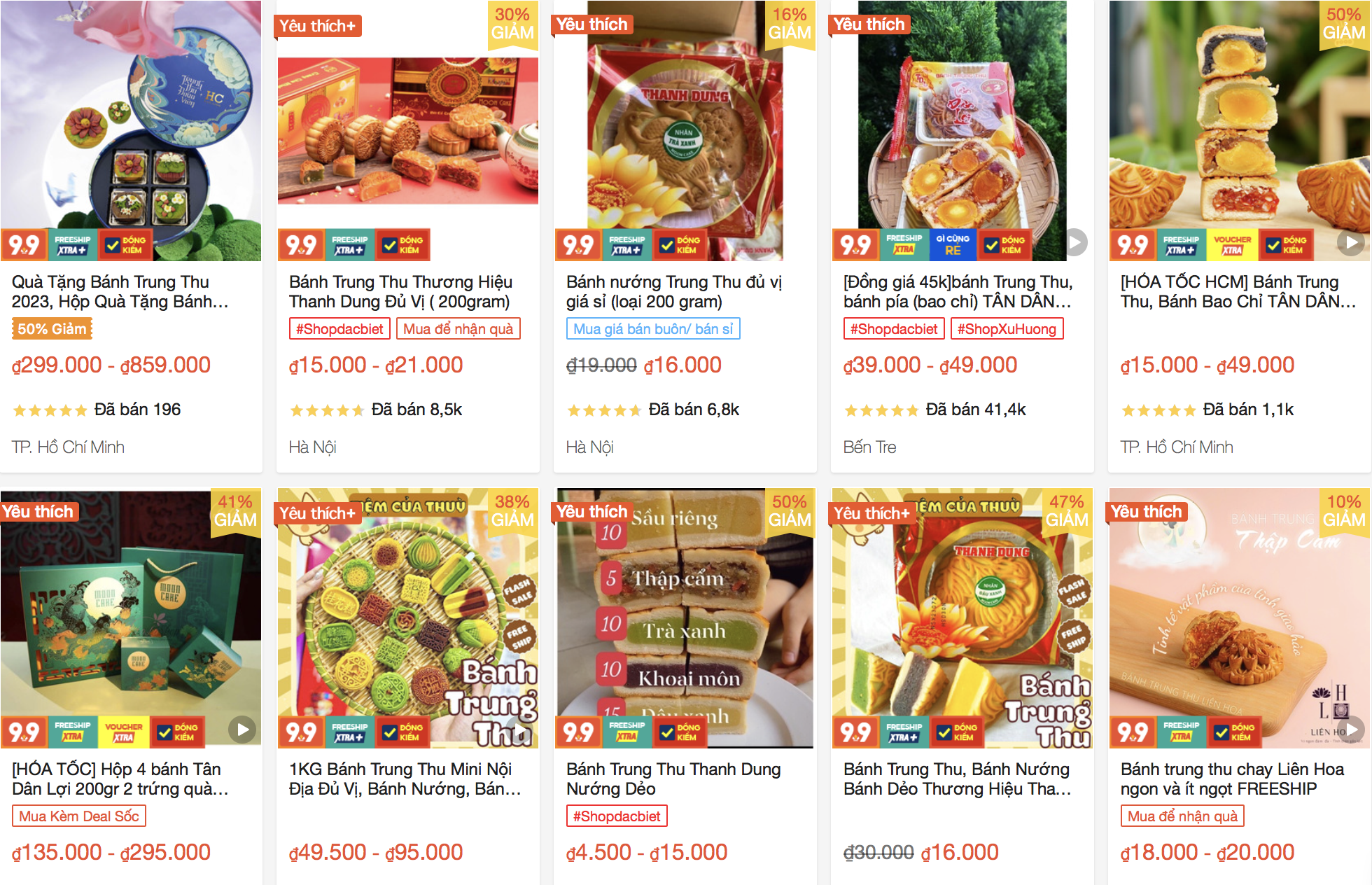Screen dimensions: 1372x885
Task: Open 1KG Bánh Trung Thu Mini product
Action: tap(405, 779)
